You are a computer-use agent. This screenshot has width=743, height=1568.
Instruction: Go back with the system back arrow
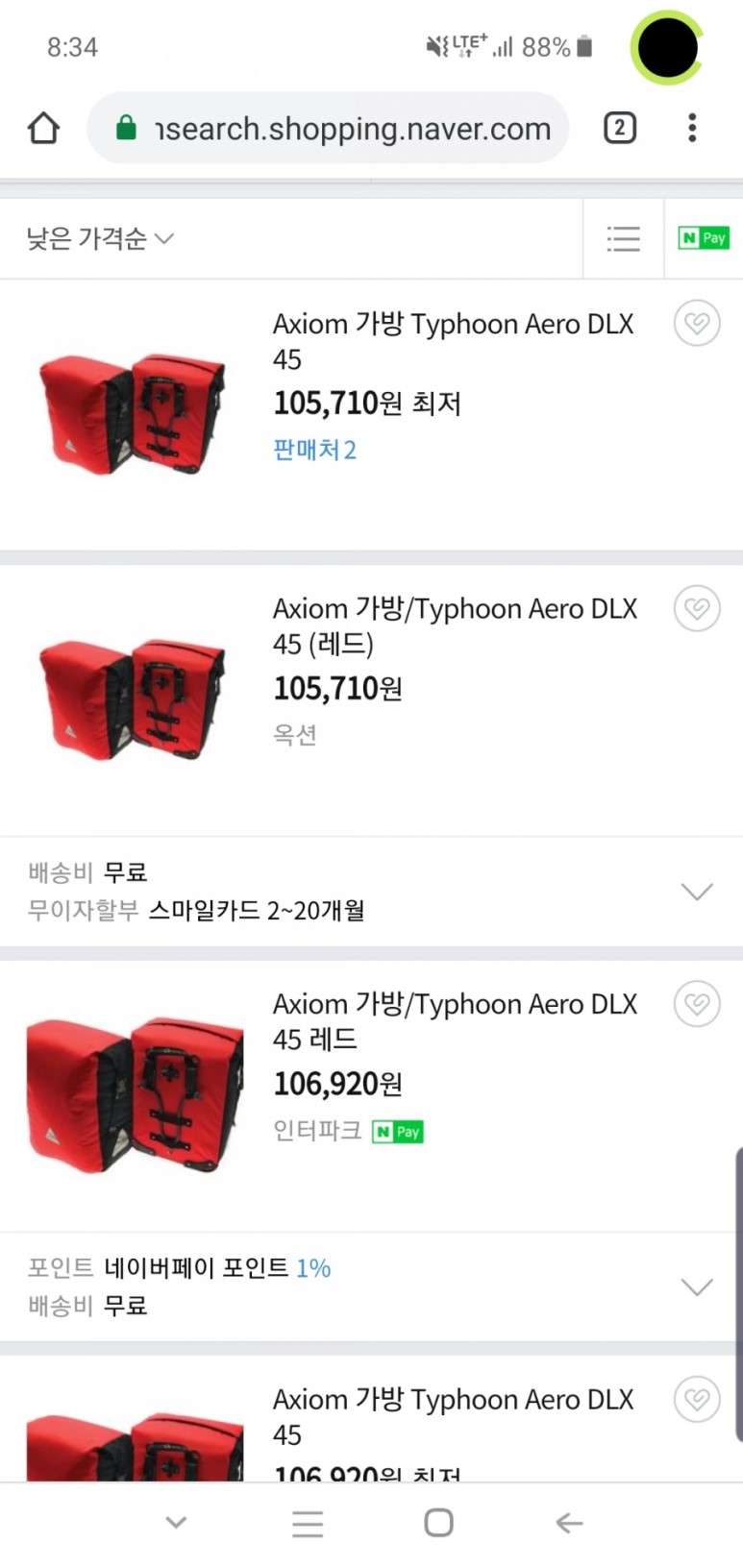pyautogui.click(x=569, y=1523)
